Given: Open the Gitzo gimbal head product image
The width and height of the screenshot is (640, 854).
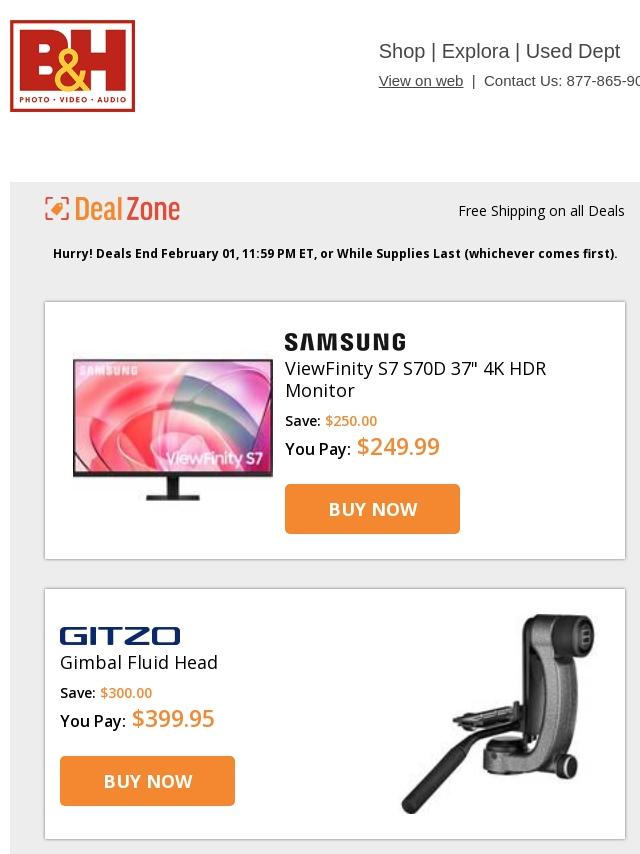Looking at the screenshot, I should pyautogui.click(x=498, y=714).
